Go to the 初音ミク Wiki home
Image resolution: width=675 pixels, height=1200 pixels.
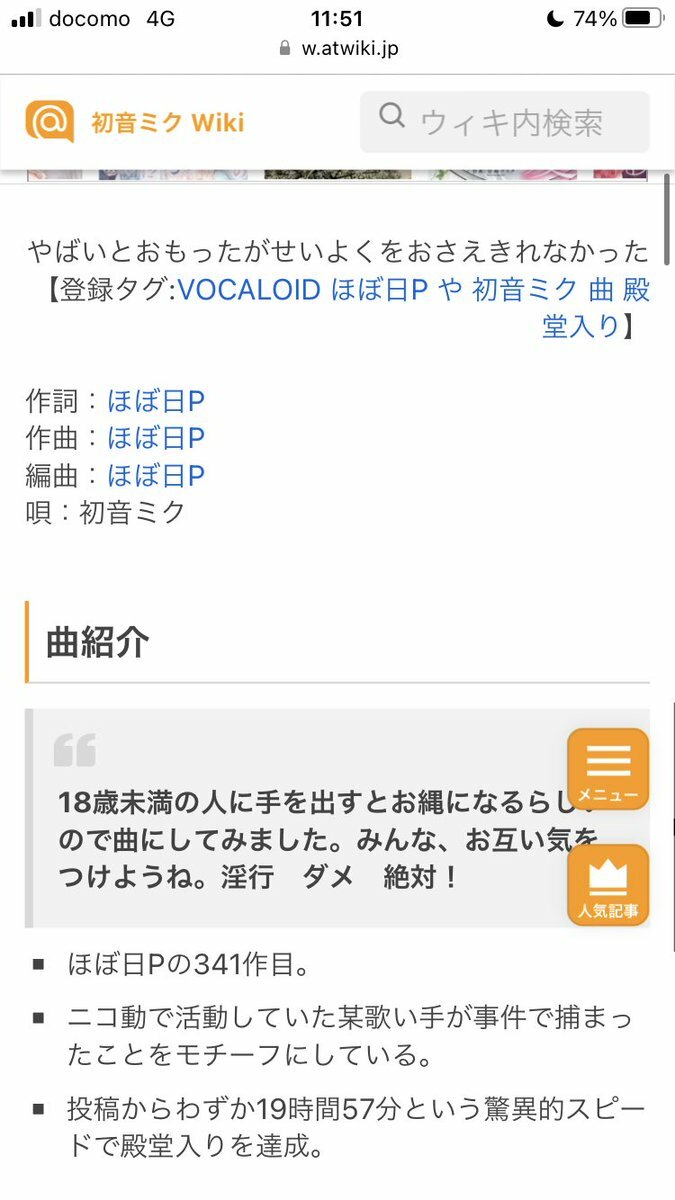coord(136,122)
